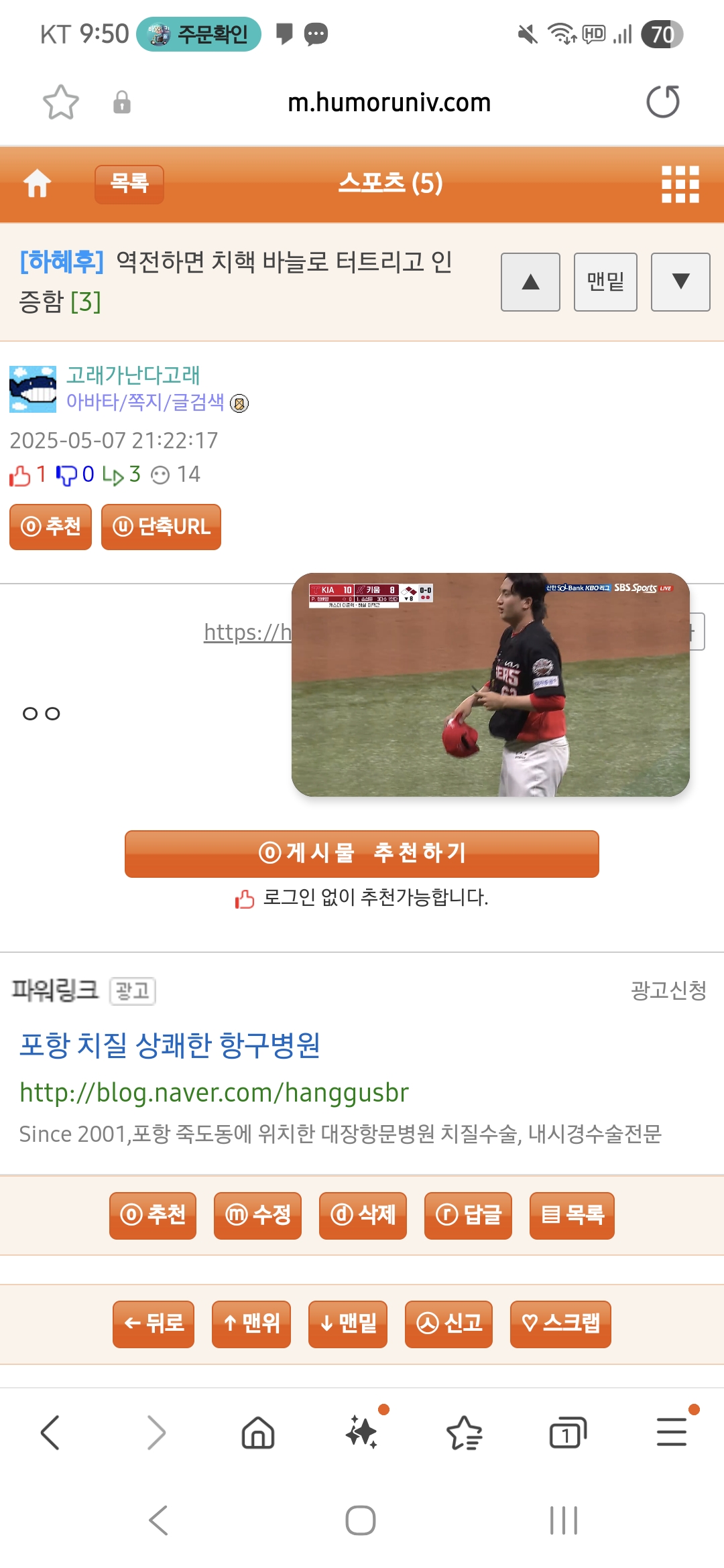Reload the page with the refresh icon
The height and width of the screenshot is (1568, 724).
point(662,102)
